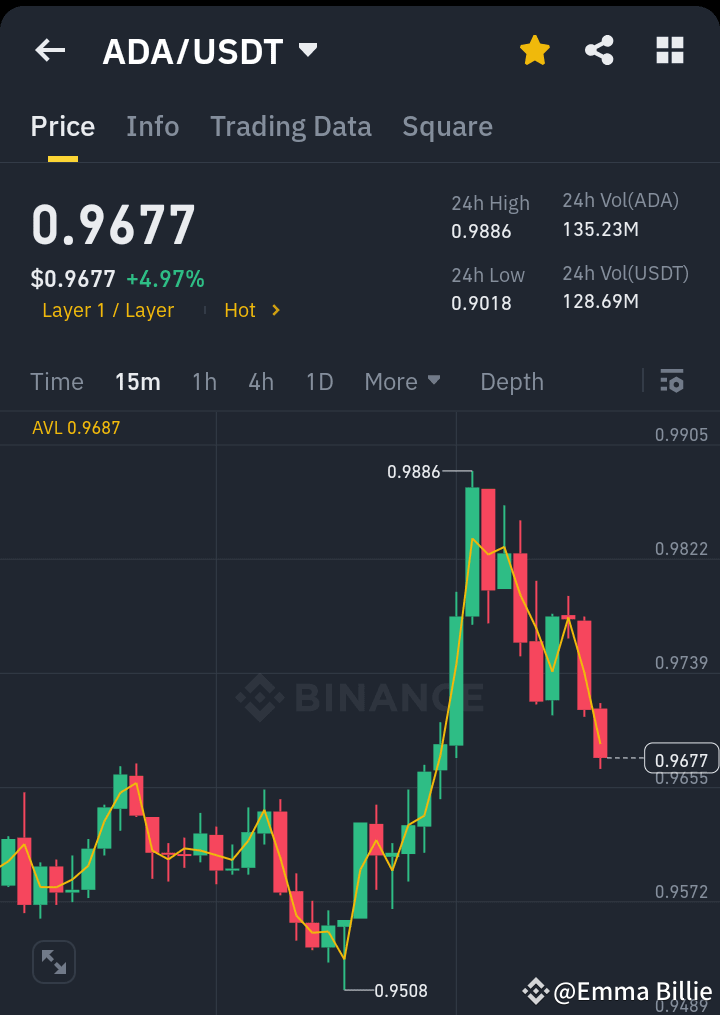
Task: Expand the More timeframe options
Action: click(402, 381)
